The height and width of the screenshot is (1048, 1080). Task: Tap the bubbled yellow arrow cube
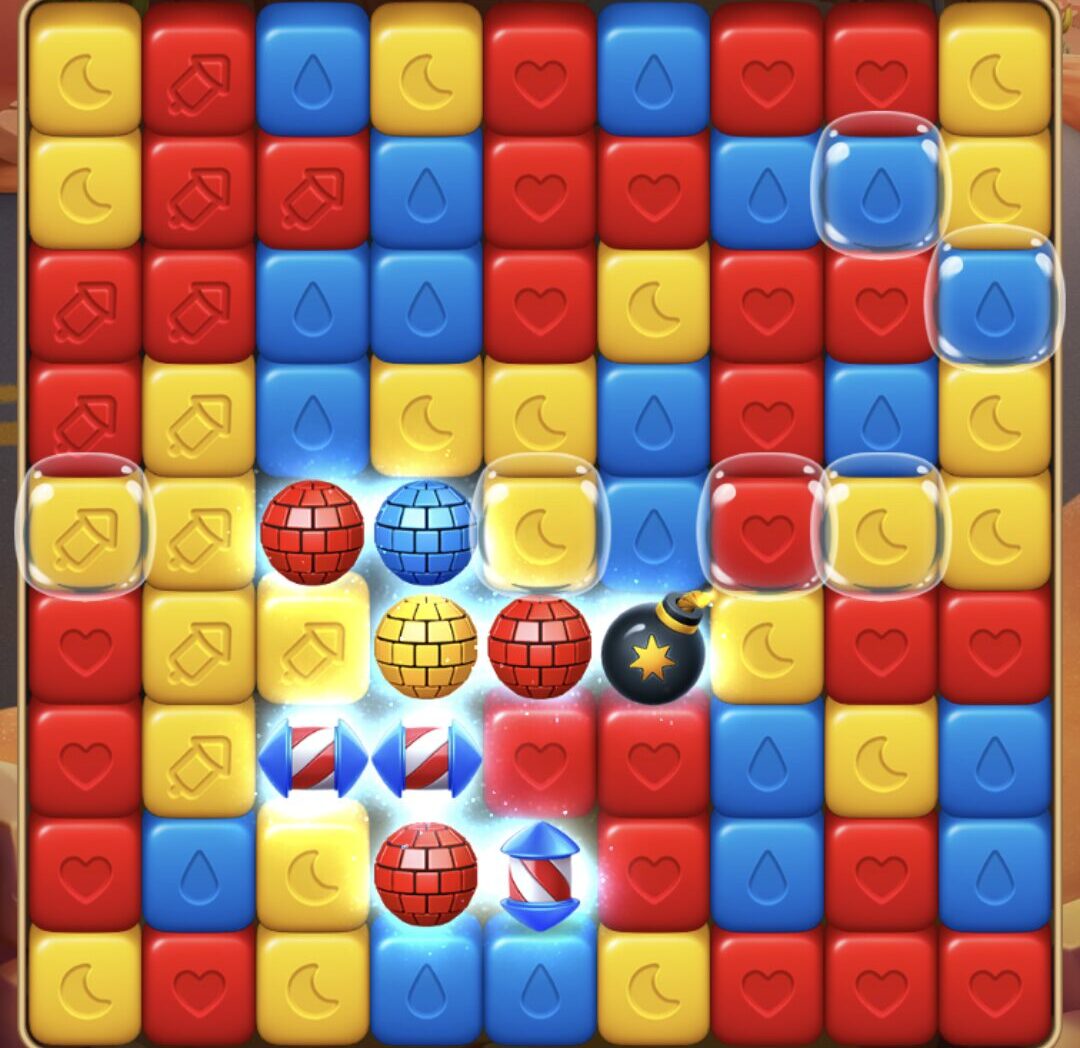(85, 527)
